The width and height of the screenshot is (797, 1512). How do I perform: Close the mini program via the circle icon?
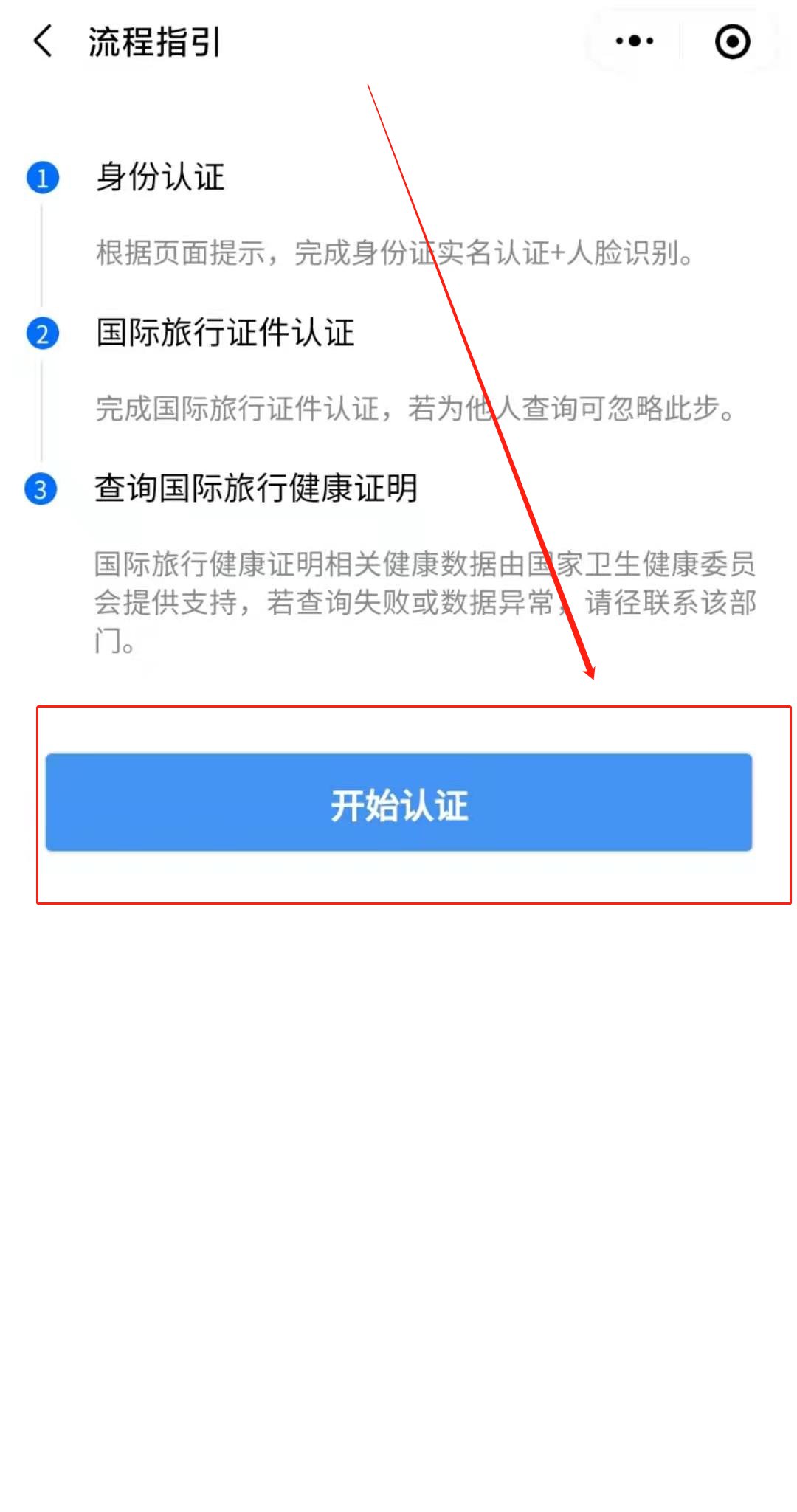[x=732, y=41]
